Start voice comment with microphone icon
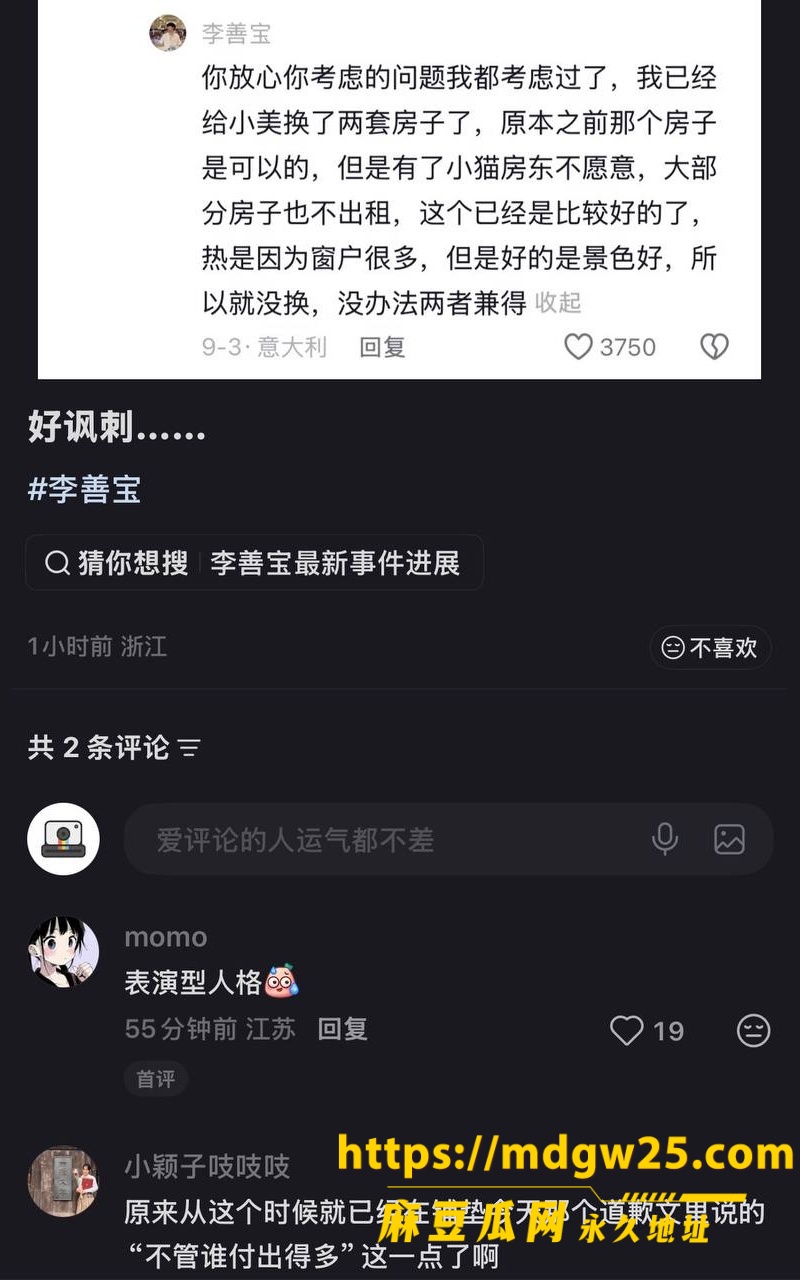Viewport: 800px width, 1280px height. pos(665,839)
